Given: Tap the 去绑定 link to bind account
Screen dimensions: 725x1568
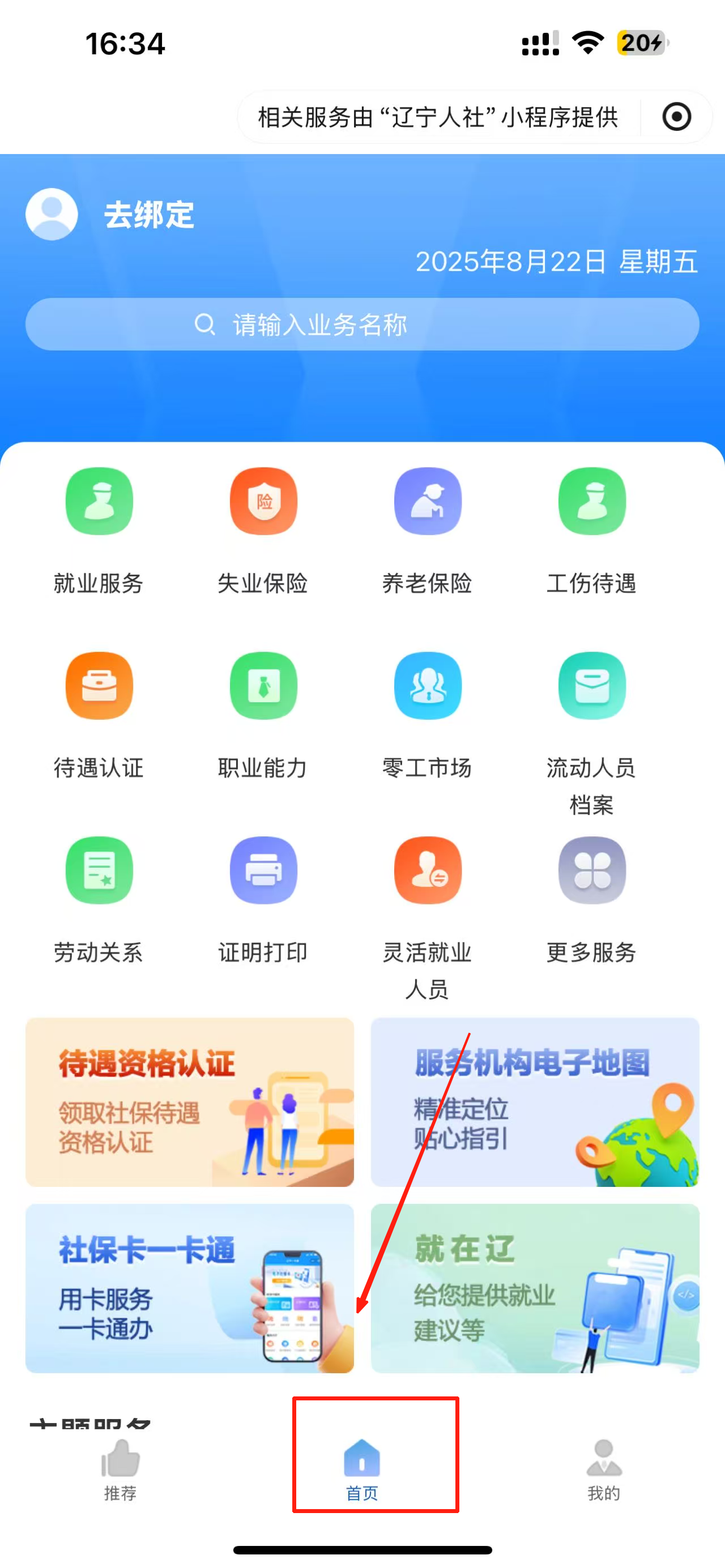Looking at the screenshot, I should tap(148, 216).
